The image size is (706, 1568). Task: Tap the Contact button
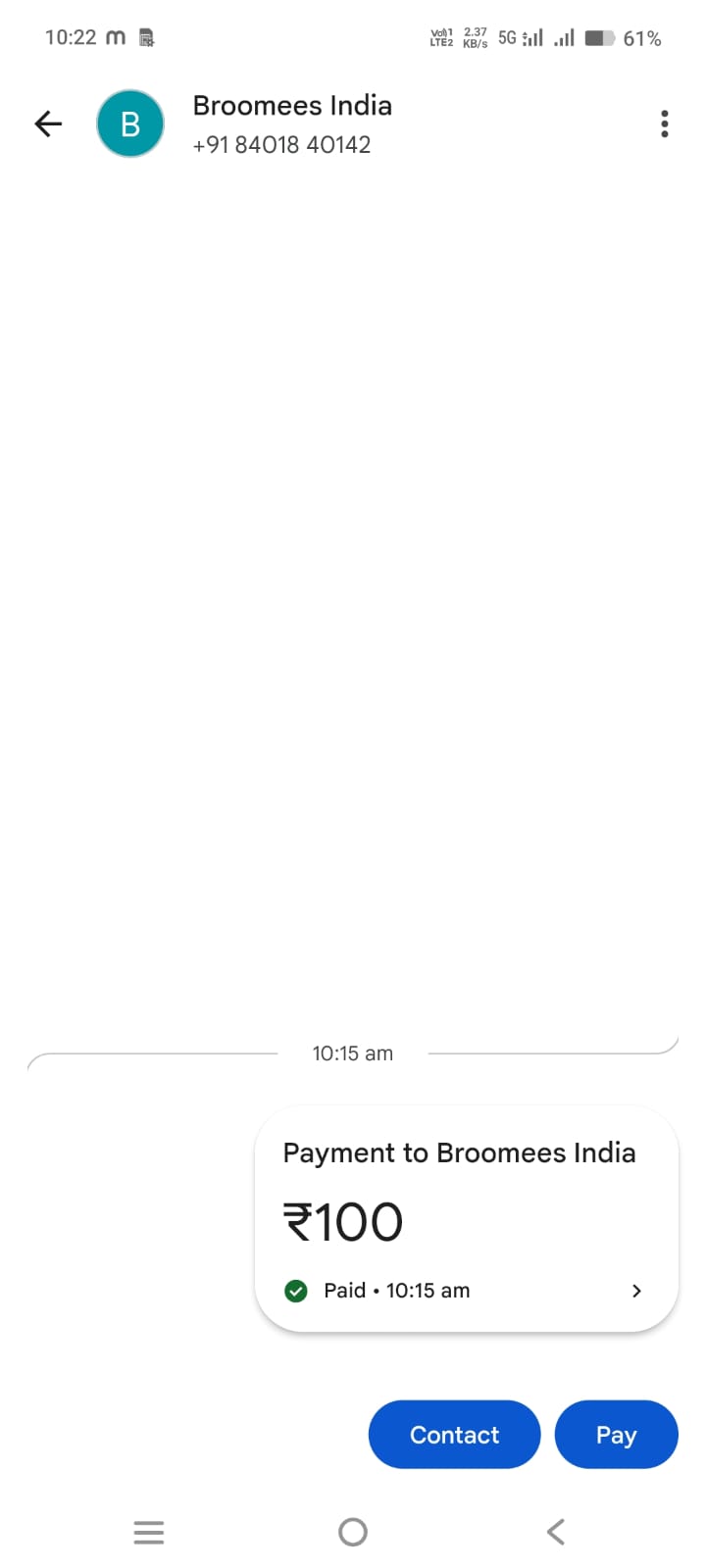point(454,1435)
